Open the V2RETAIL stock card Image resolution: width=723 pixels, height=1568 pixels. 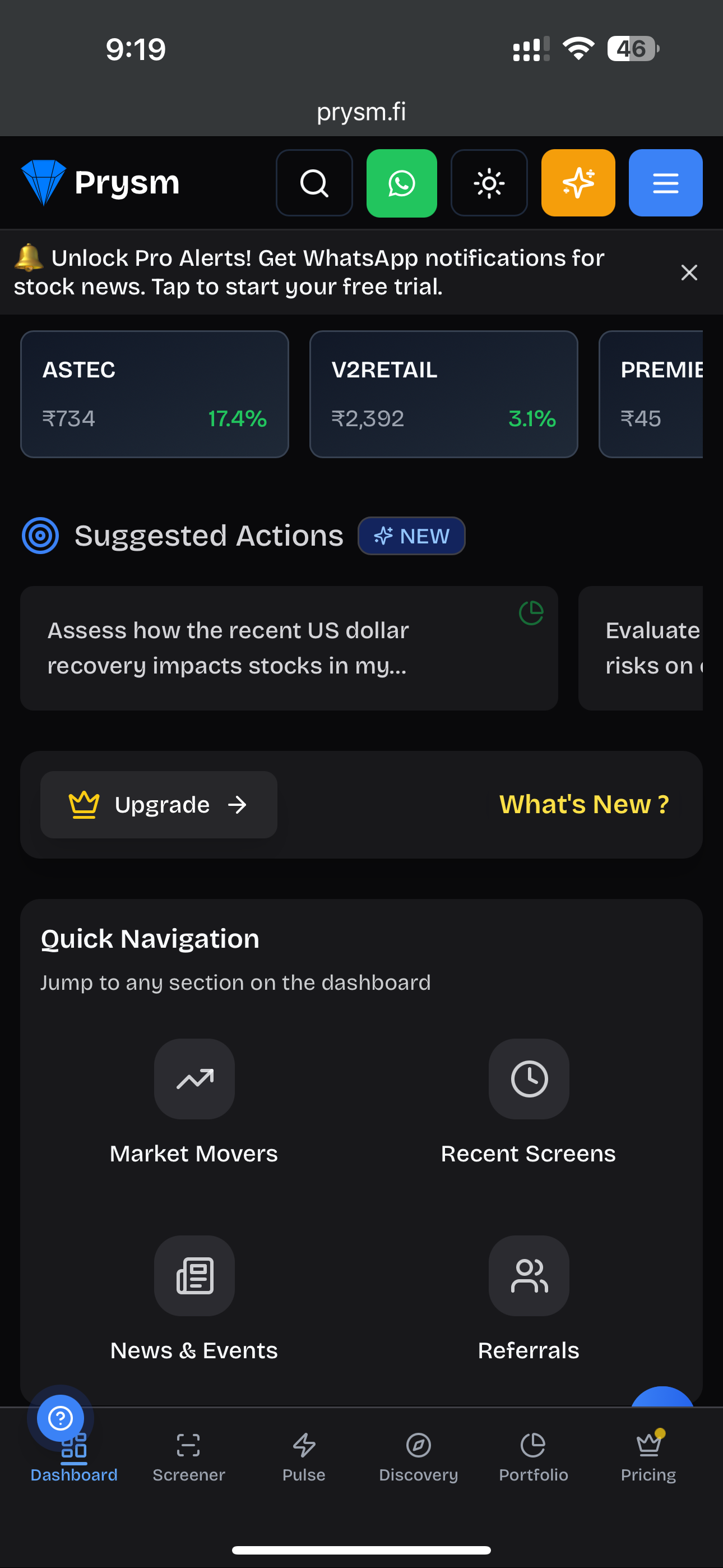pyautogui.click(x=443, y=394)
